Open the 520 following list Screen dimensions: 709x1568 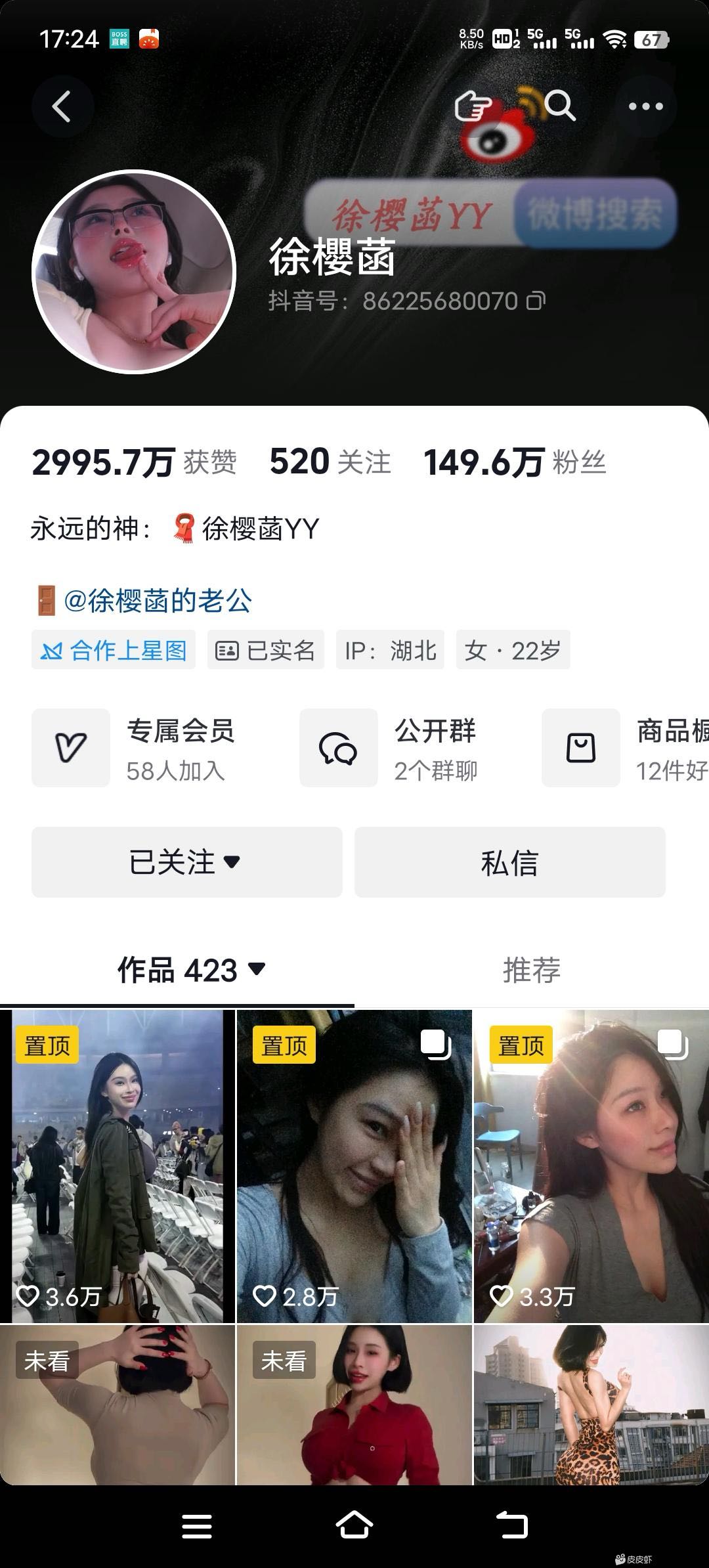330,462
